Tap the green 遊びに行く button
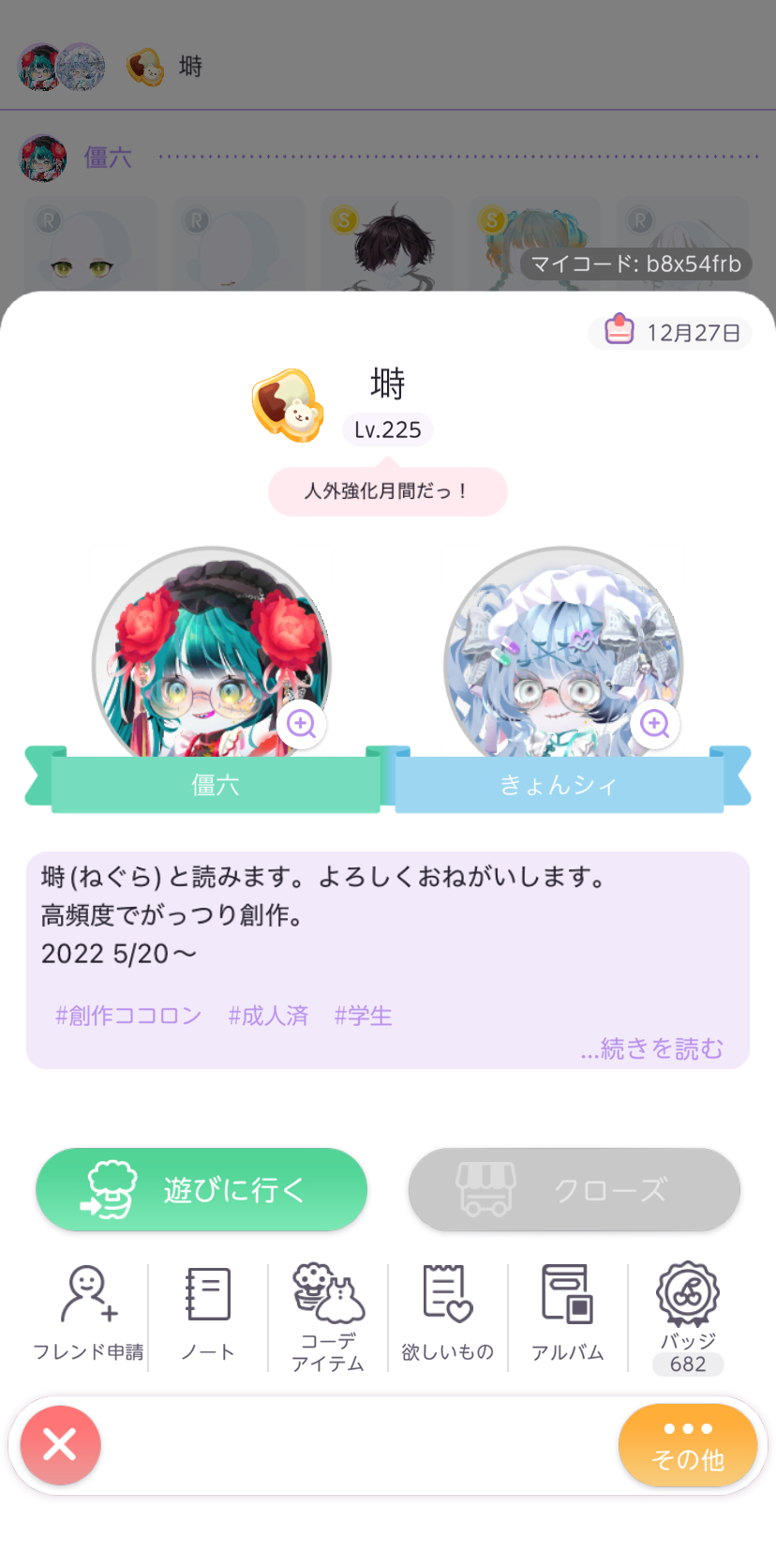 click(201, 1189)
